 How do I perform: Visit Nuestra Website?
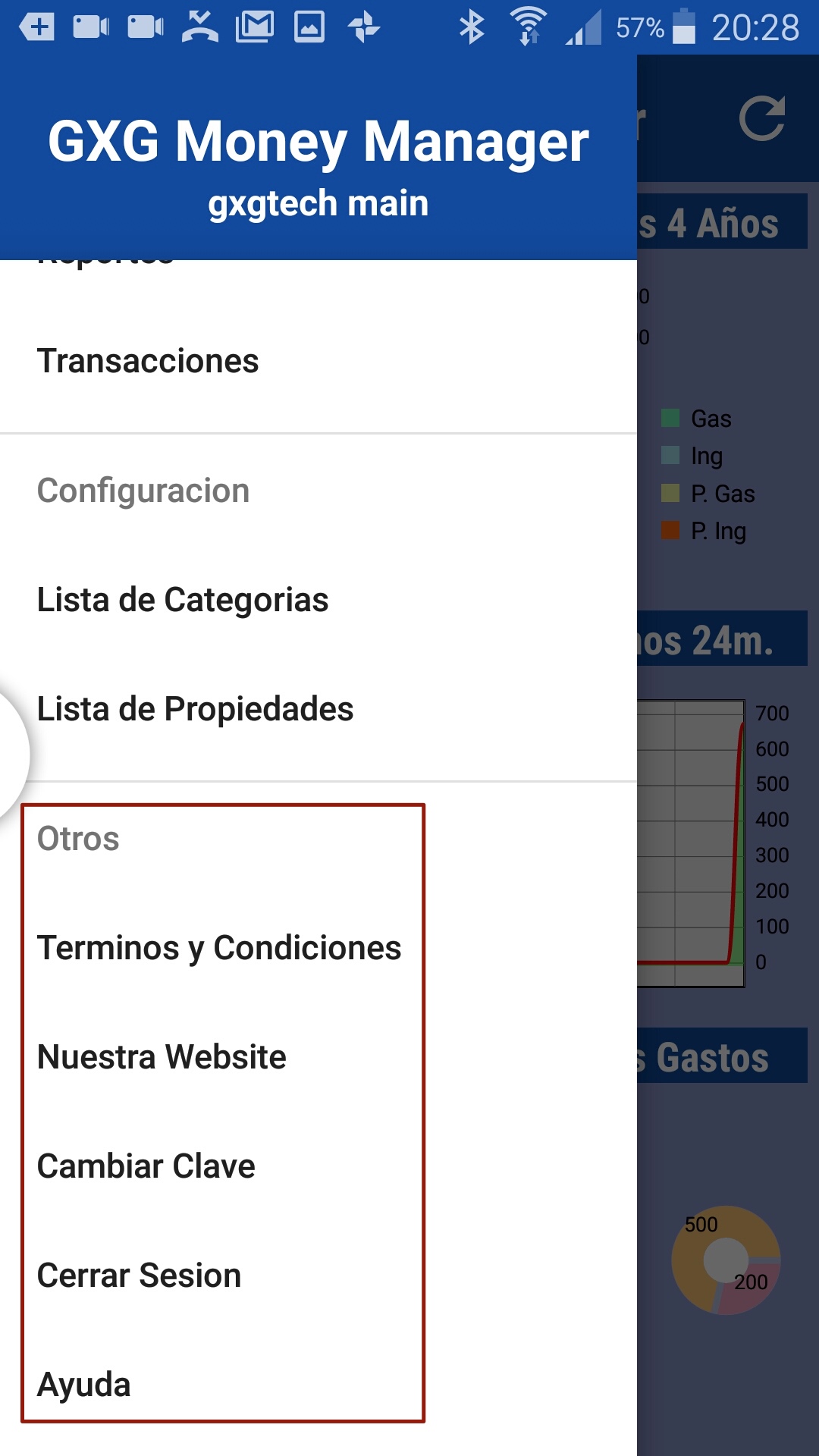(318, 1057)
